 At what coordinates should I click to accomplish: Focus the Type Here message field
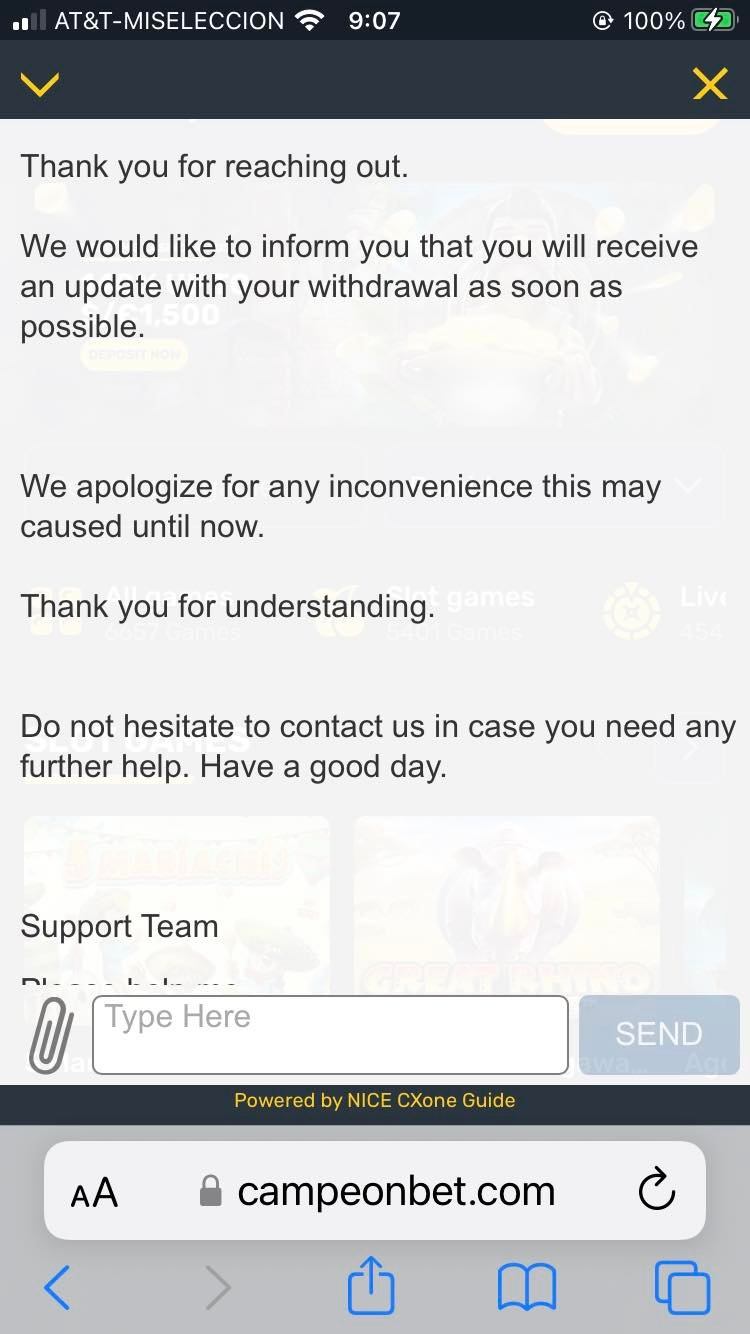[330, 1034]
